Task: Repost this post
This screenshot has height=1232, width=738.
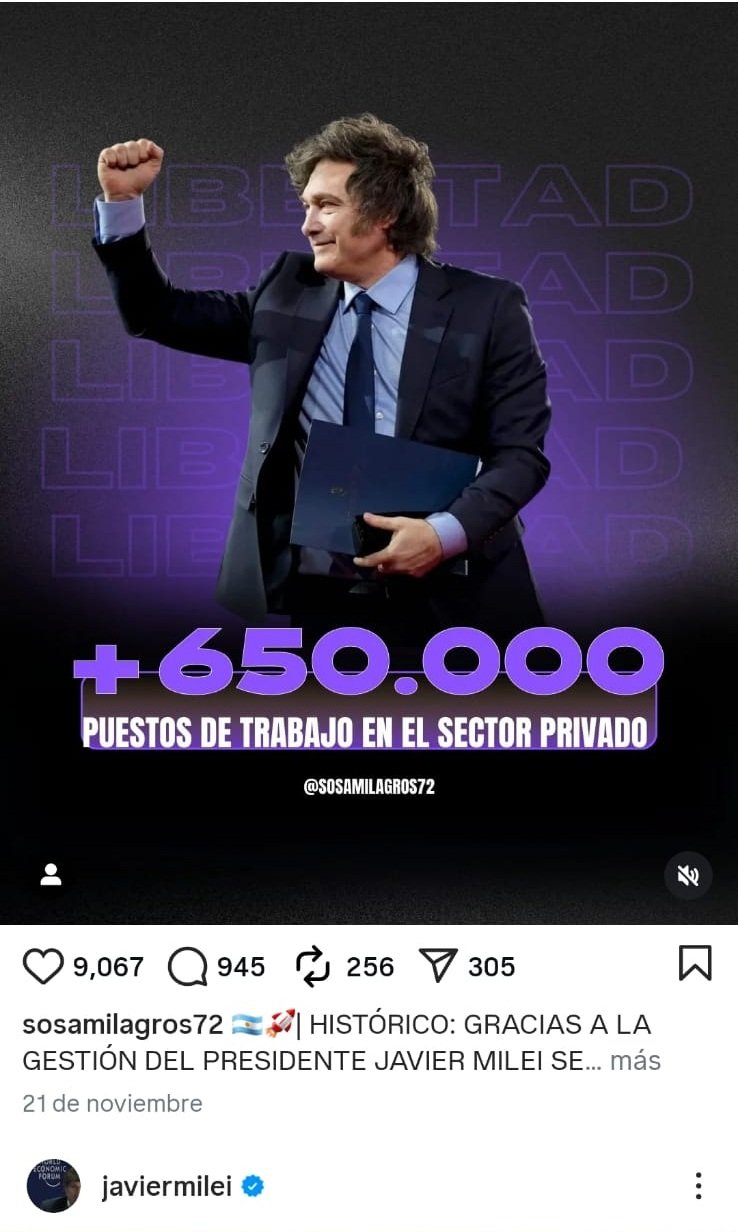Action: pos(313,966)
